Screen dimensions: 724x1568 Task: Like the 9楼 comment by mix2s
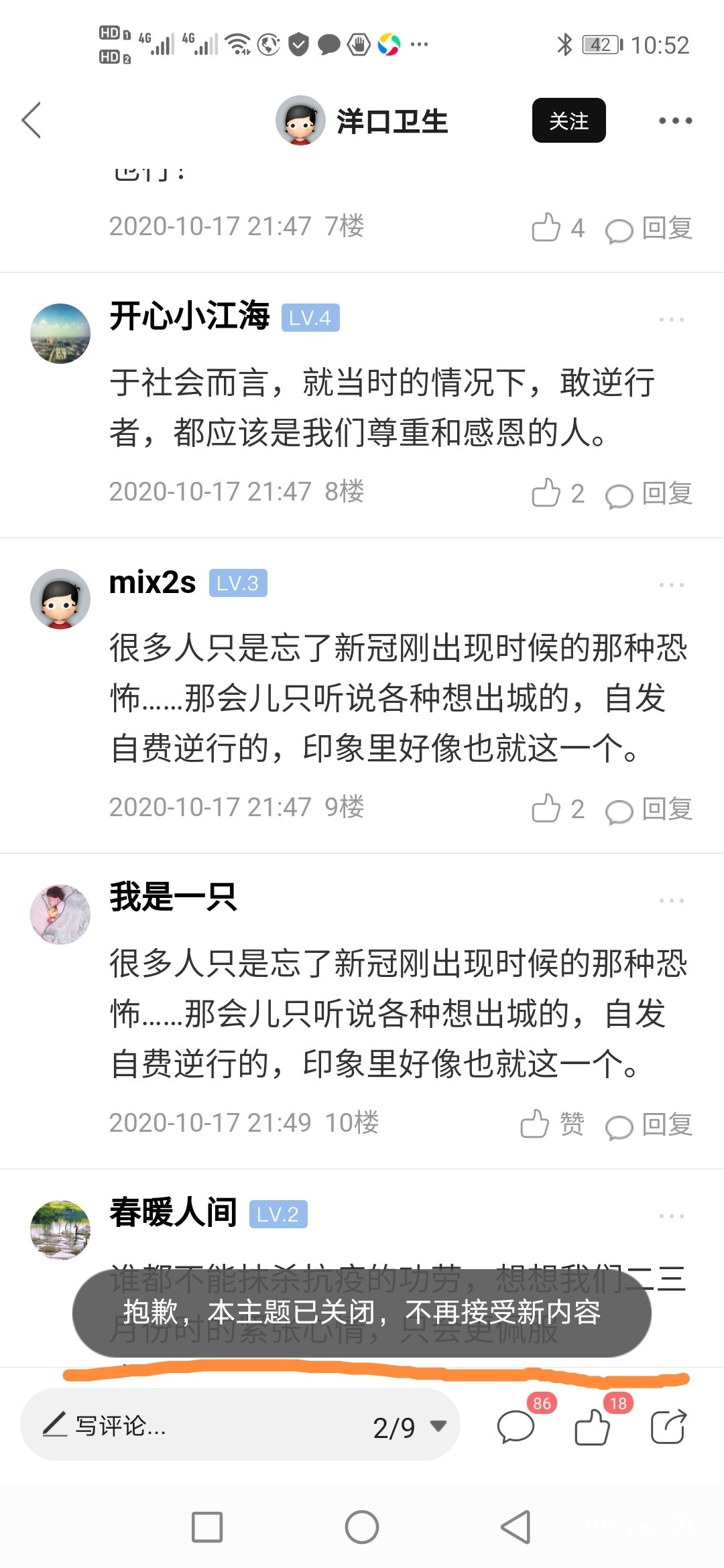[x=557, y=809]
